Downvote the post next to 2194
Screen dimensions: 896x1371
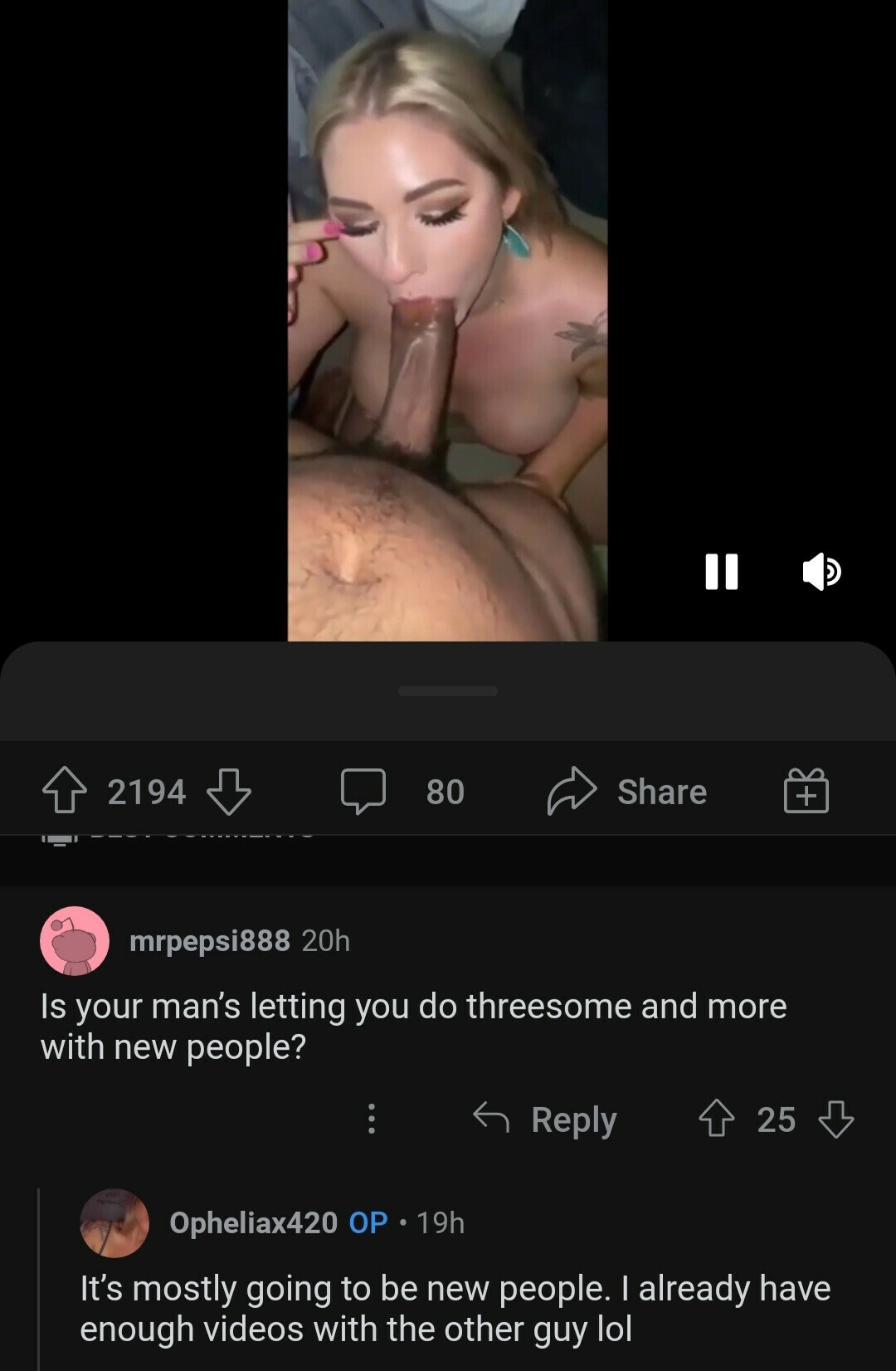click(228, 791)
